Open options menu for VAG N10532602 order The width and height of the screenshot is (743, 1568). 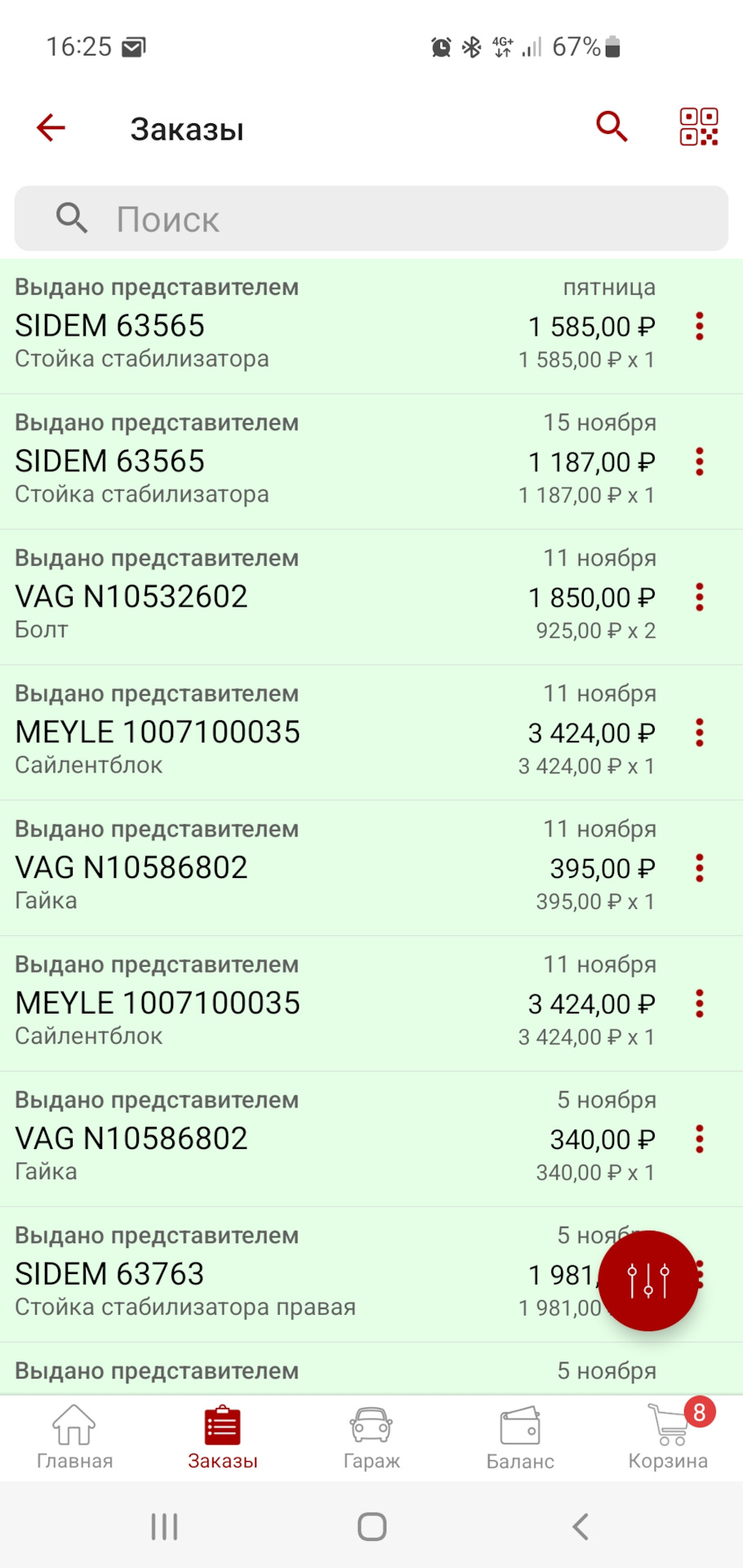[700, 597]
